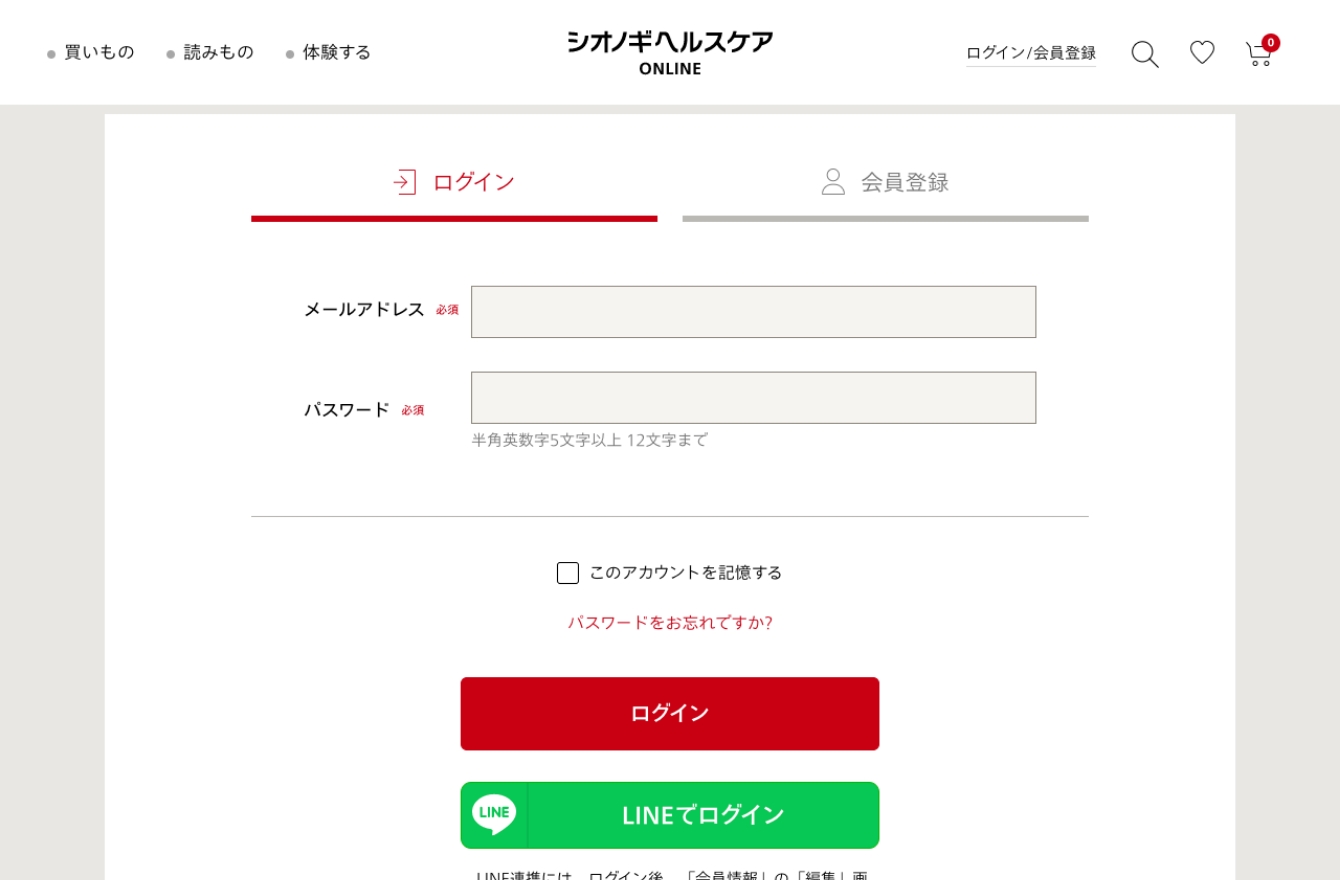Open パスワードをお忘れですか? link
Screen dimensions: 1340x880
[x=670, y=622]
